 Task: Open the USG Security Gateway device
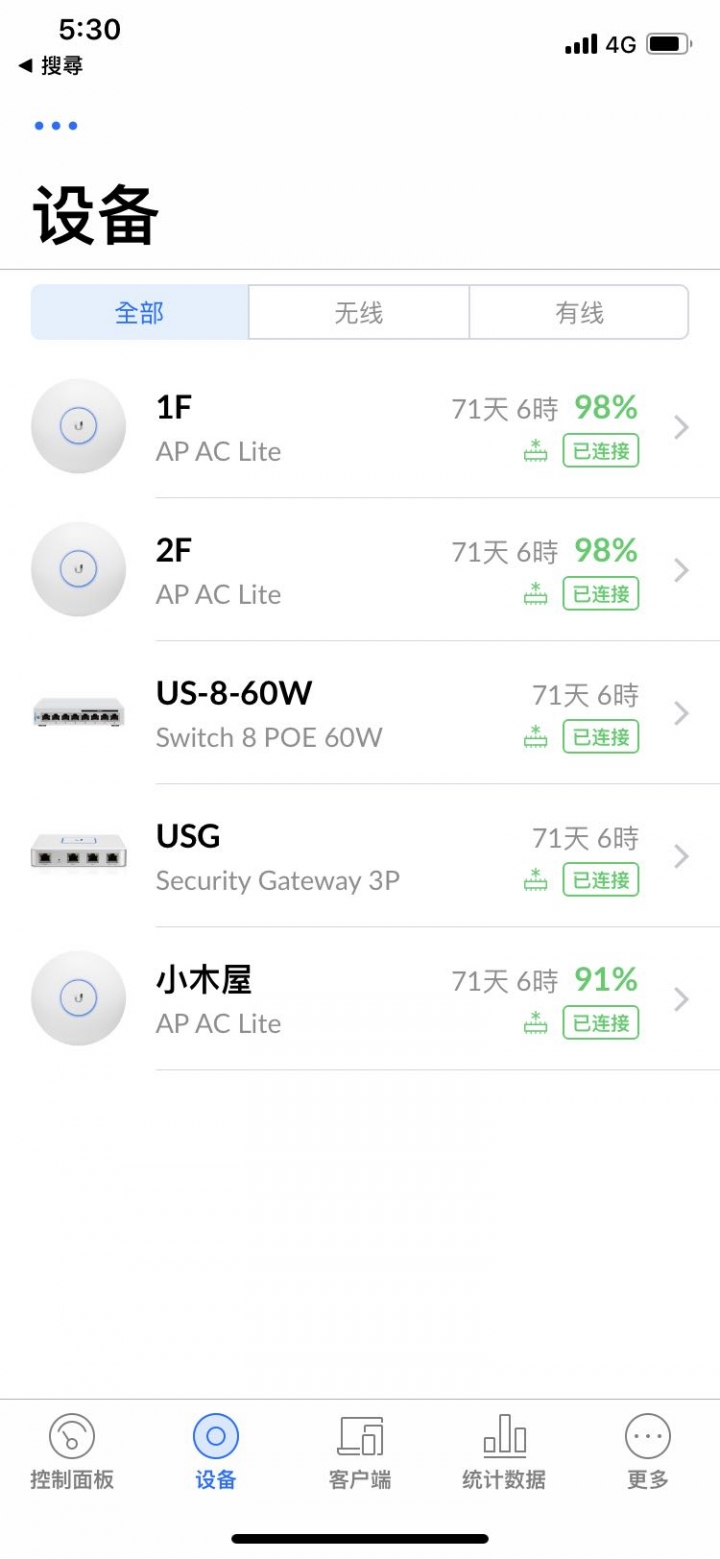(360, 856)
